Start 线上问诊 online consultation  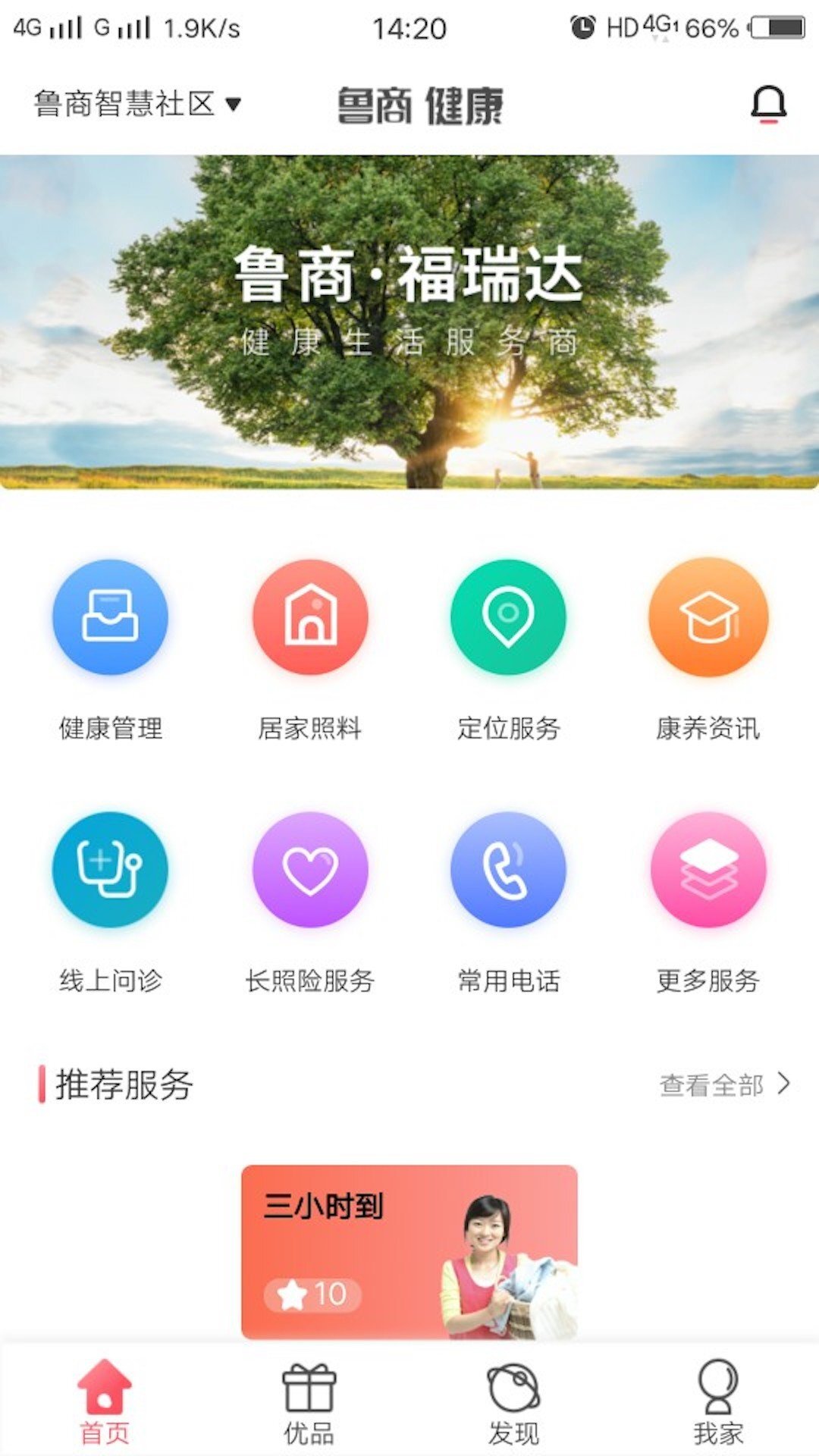110,871
